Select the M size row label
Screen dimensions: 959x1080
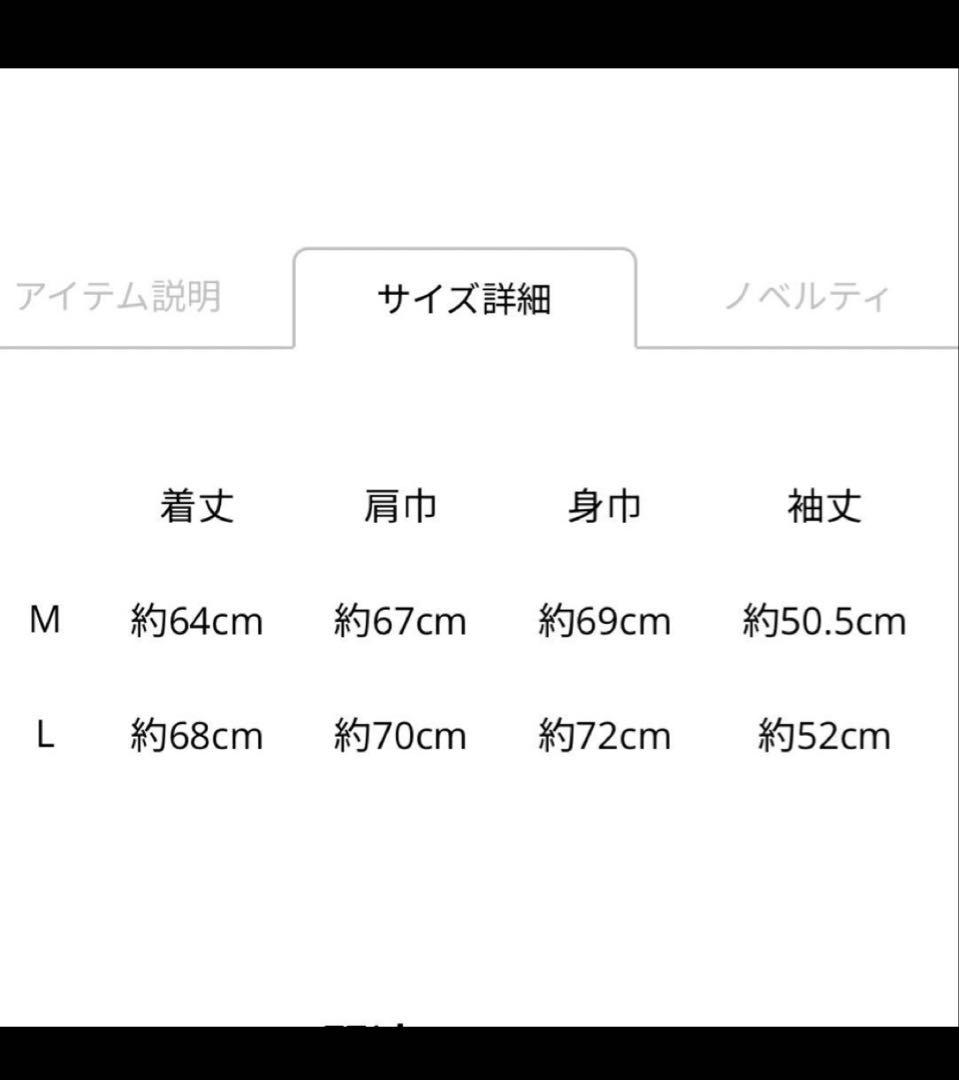tap(45, 620)
